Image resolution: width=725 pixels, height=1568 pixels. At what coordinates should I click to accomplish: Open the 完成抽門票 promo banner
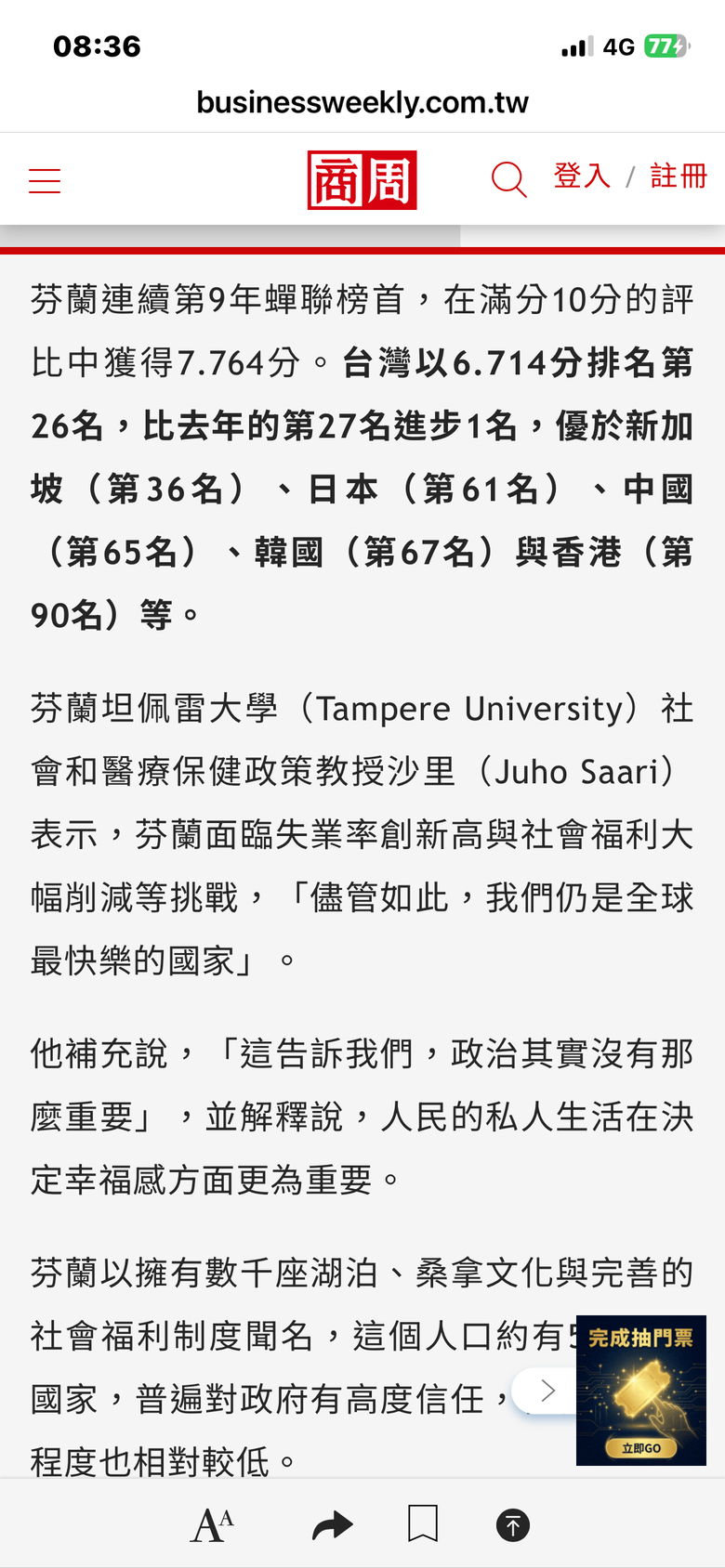[640, 1390]
